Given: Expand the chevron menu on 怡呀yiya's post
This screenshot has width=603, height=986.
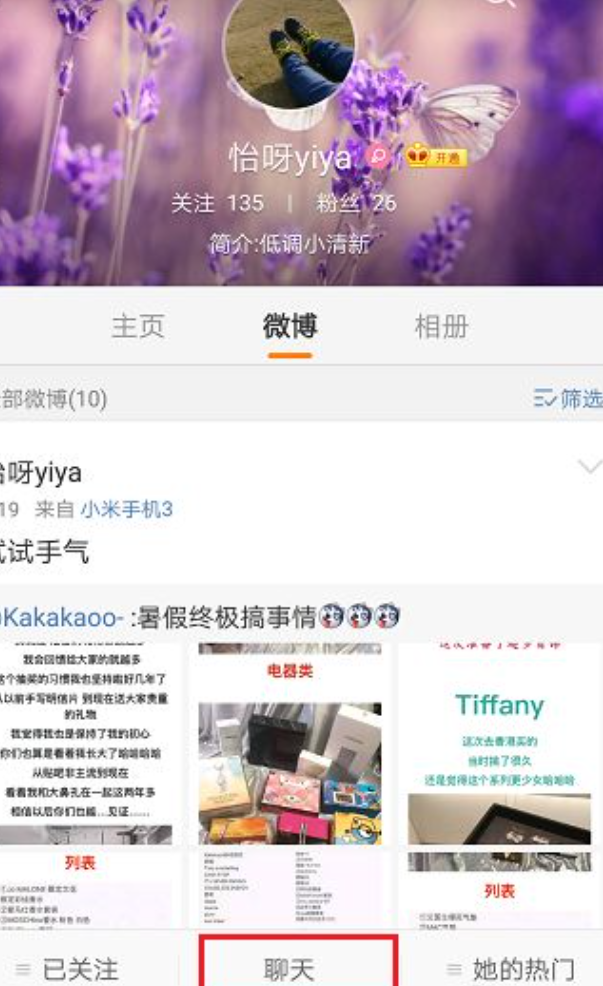Looking at the screenshot, I should click(589, 467).
